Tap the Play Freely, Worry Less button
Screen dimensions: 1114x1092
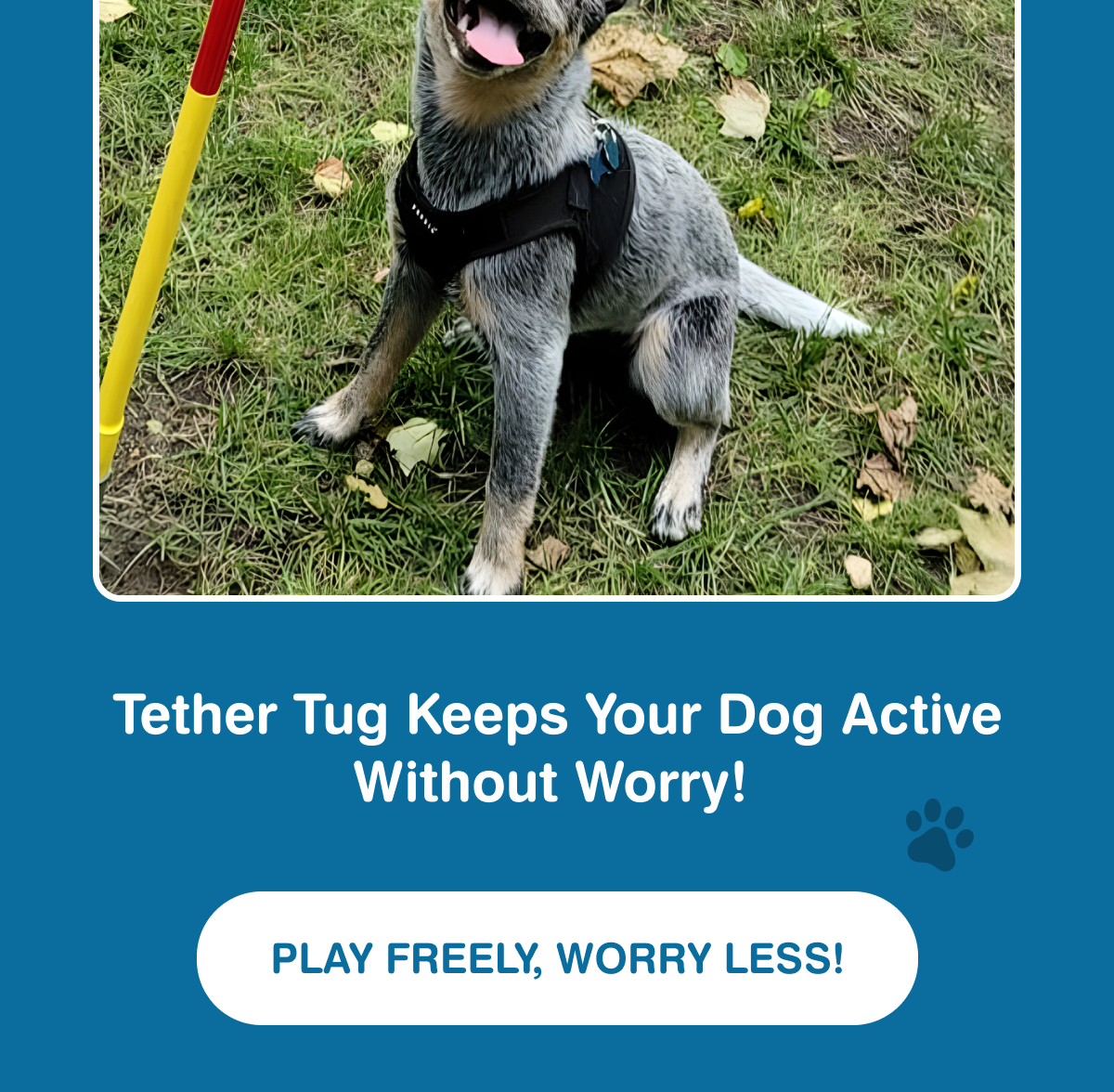pos(557,958)
